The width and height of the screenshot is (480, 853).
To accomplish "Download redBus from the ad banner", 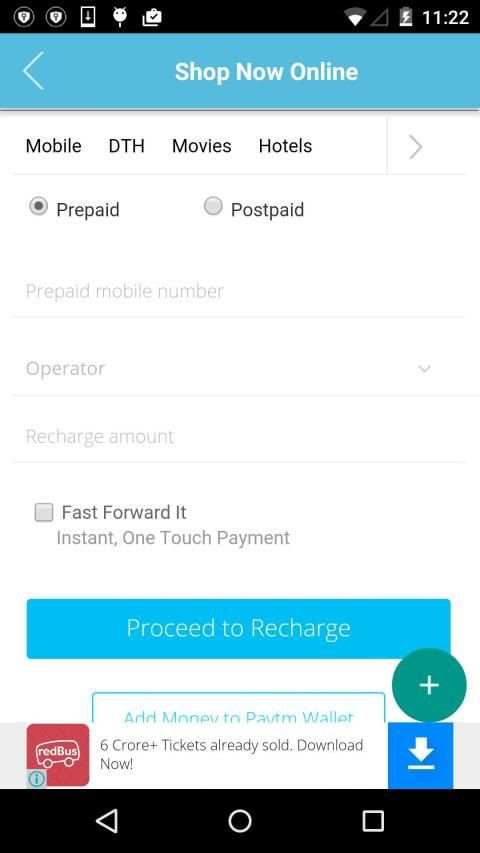I will click(x=420, y=756).
